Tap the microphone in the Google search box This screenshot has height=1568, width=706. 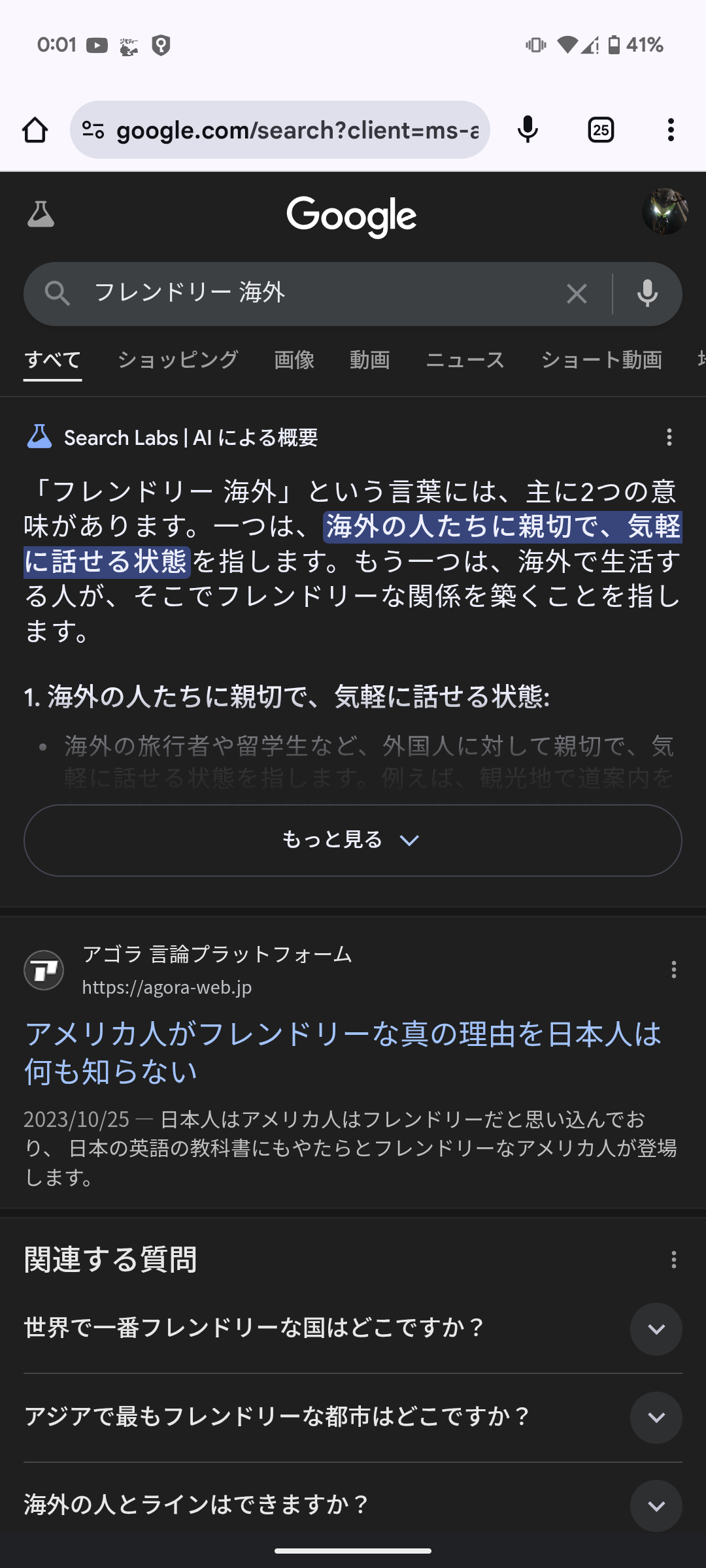[x=647, y=294]
